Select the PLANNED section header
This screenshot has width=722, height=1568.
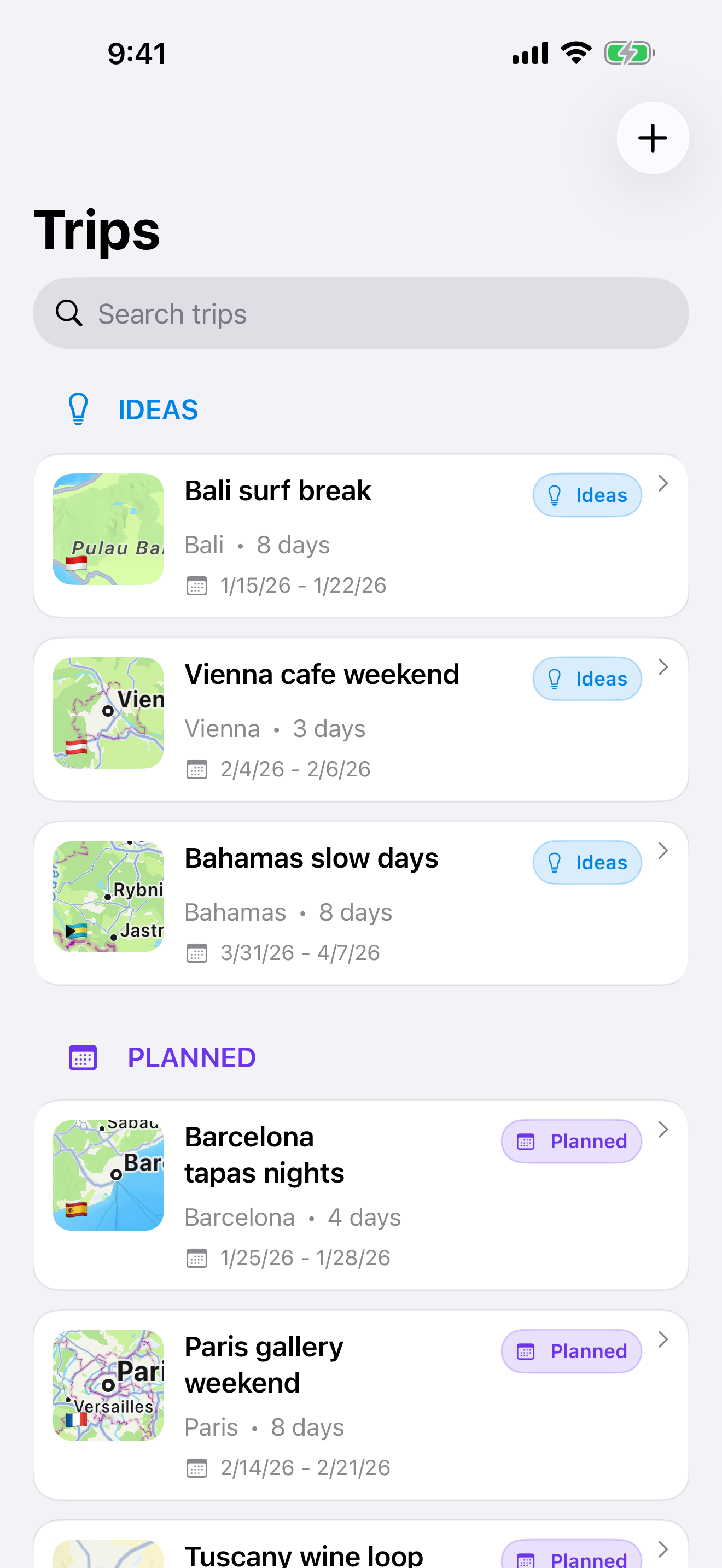point(191,1057)
